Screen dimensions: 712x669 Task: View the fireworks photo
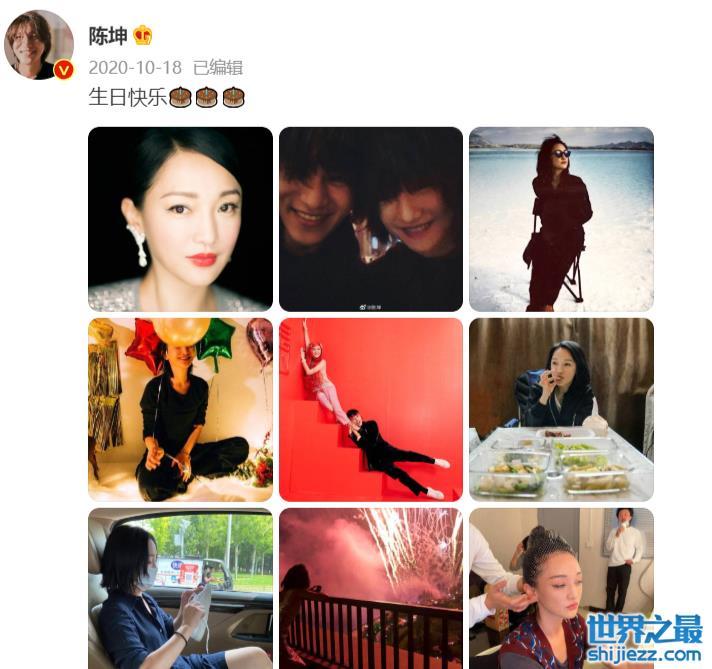point(370,588)
